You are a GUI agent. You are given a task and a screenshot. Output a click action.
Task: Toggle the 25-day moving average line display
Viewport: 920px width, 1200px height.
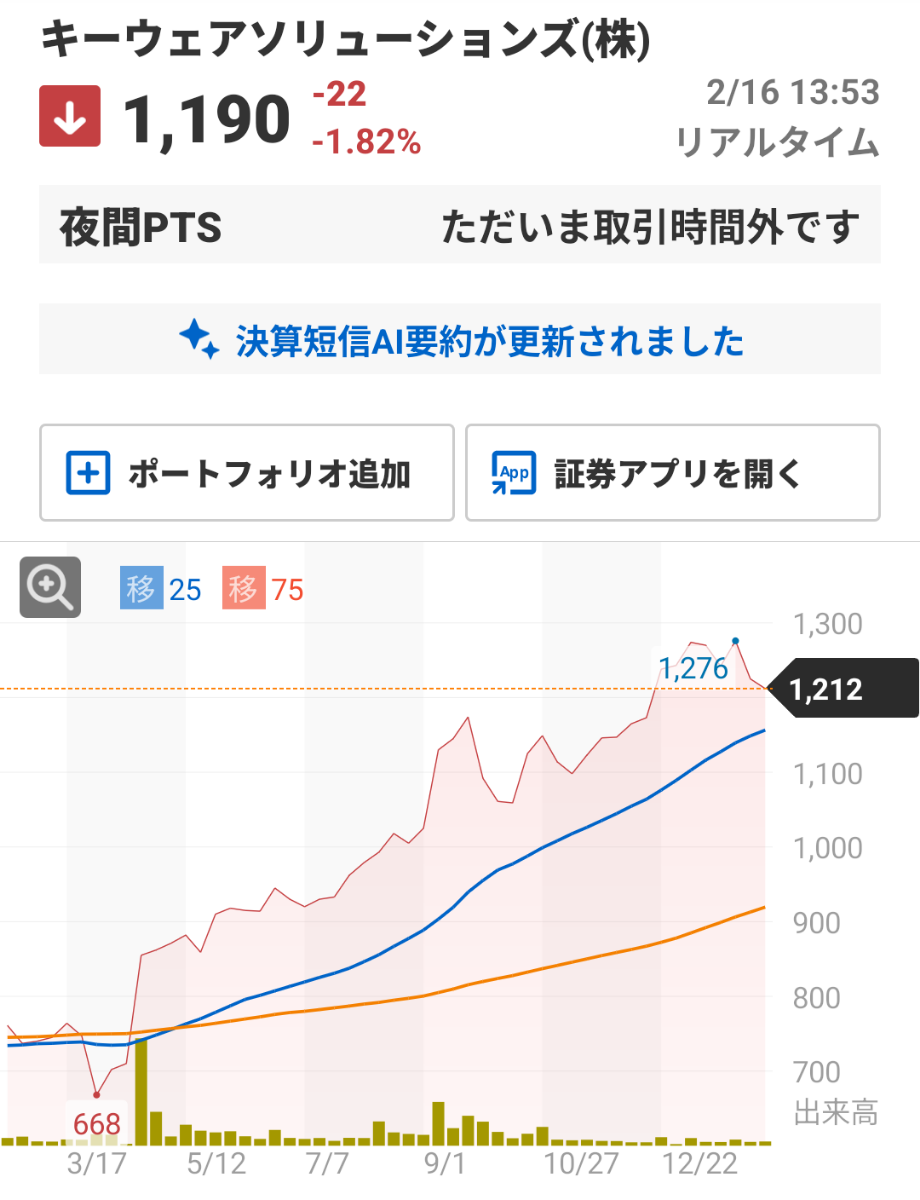pos(160,588)
